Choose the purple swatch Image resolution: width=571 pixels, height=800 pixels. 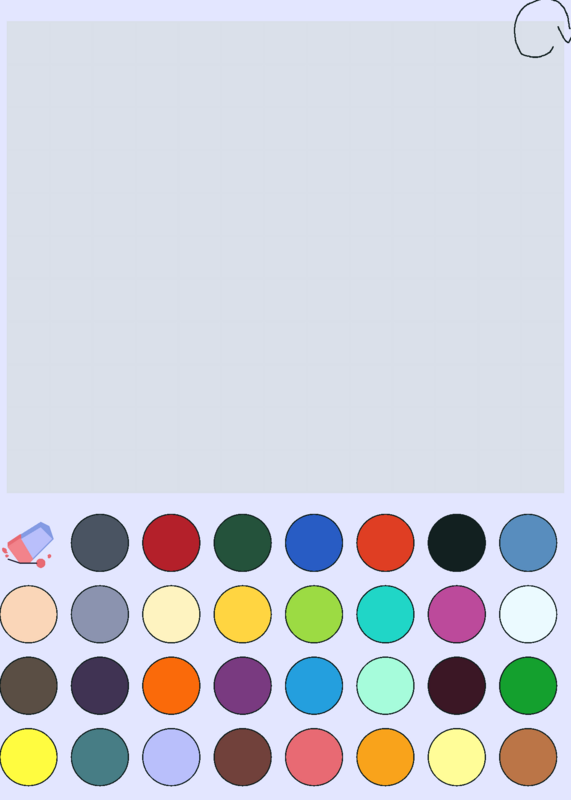coord(243,686)
